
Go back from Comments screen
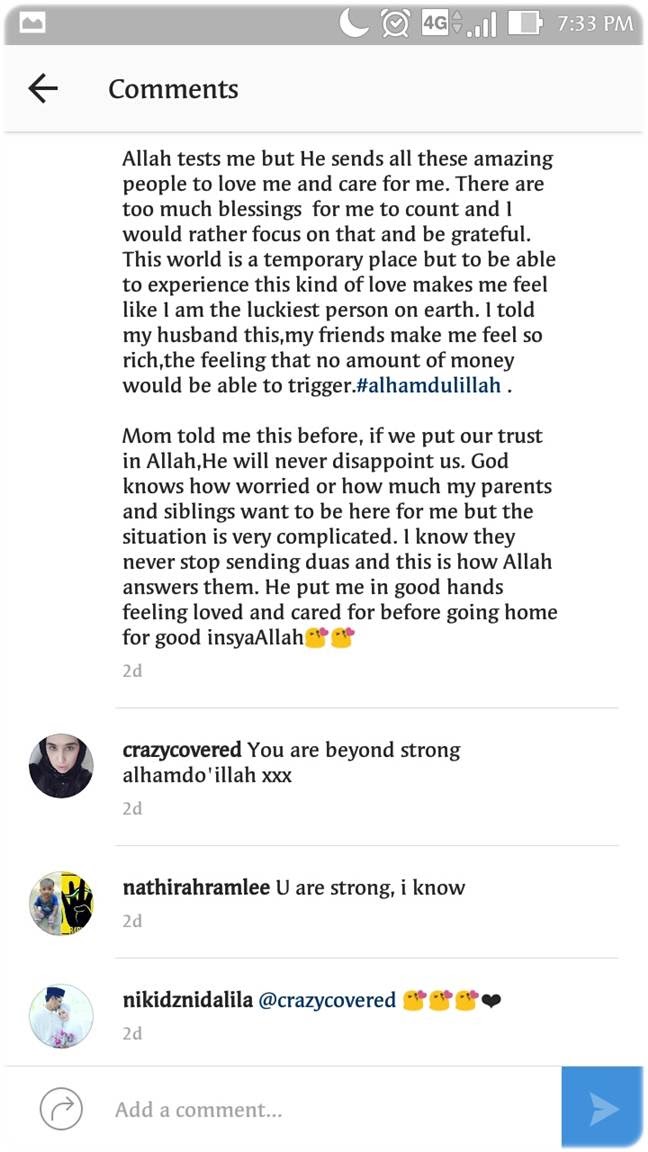43,89
